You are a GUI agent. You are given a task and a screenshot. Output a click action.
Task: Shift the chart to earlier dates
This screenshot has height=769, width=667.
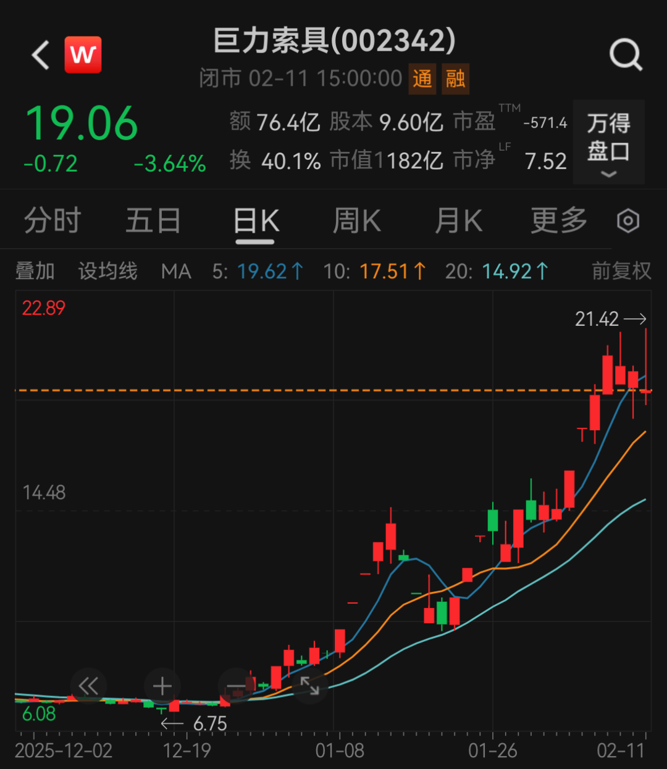click(87, 686)
